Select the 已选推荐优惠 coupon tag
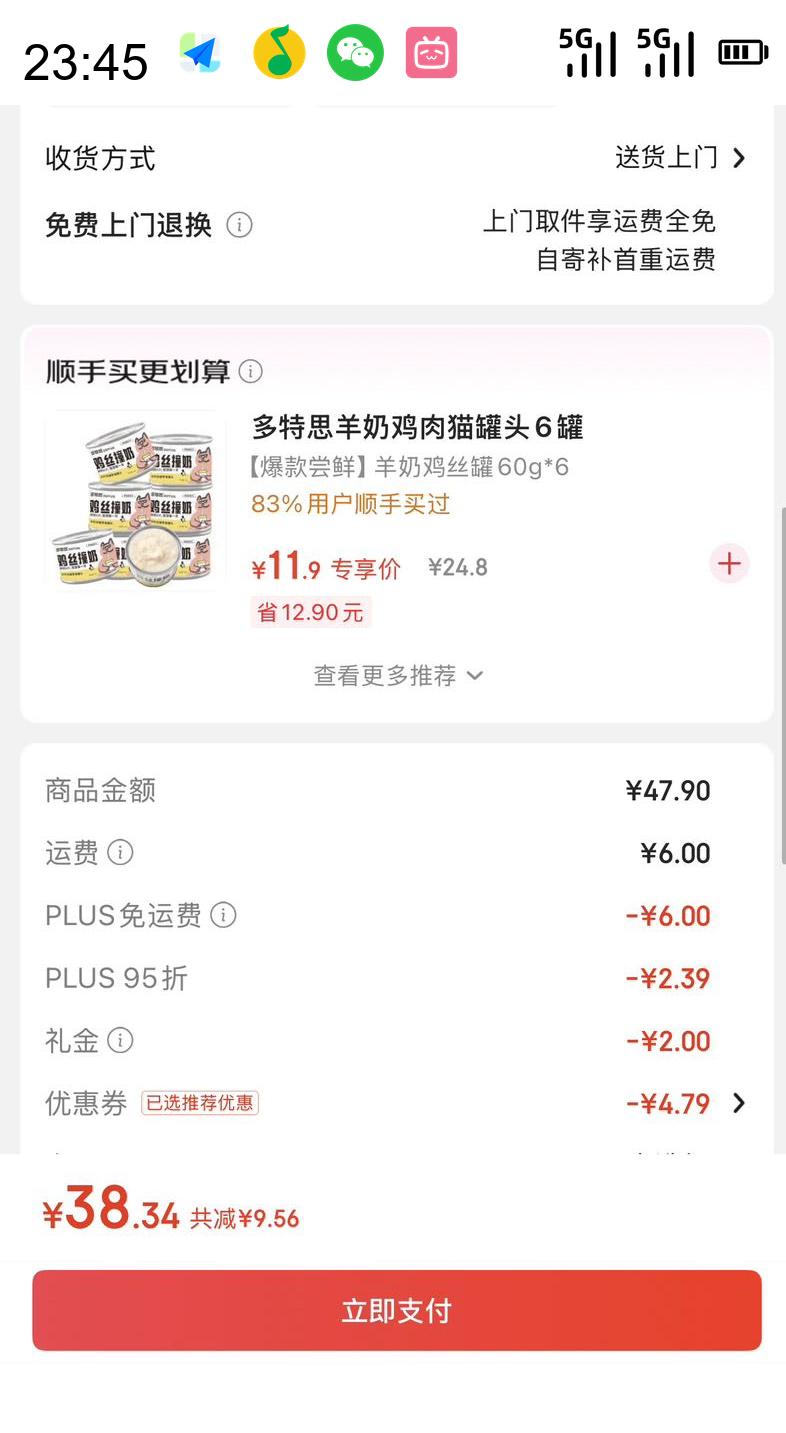The image size is (786, 1433). click(x=199, y=1102)
